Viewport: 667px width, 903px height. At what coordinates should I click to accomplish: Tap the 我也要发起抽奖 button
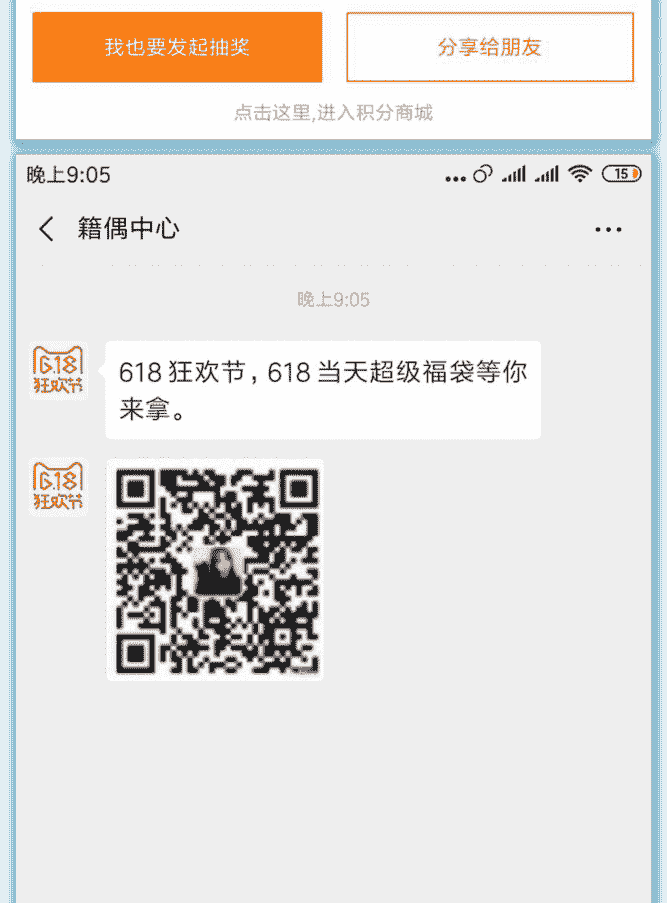click(177, 47)
